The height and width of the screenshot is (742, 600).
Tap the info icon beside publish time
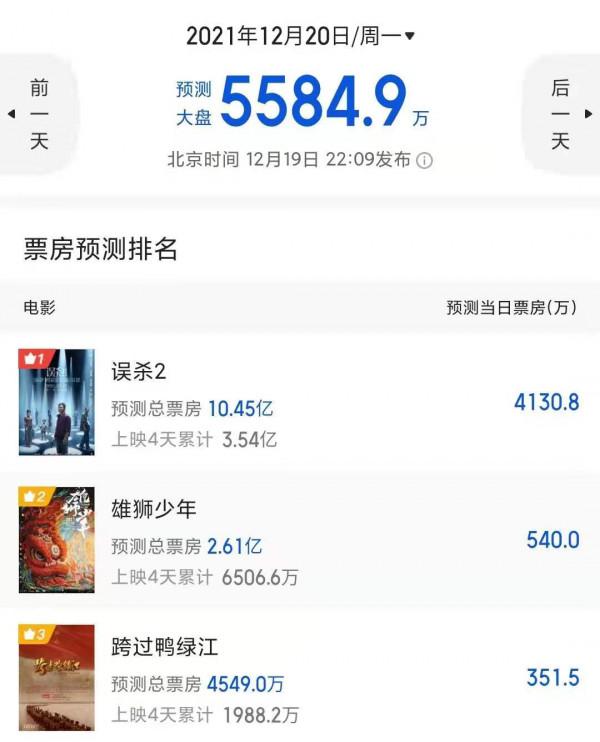coord(424,161)
